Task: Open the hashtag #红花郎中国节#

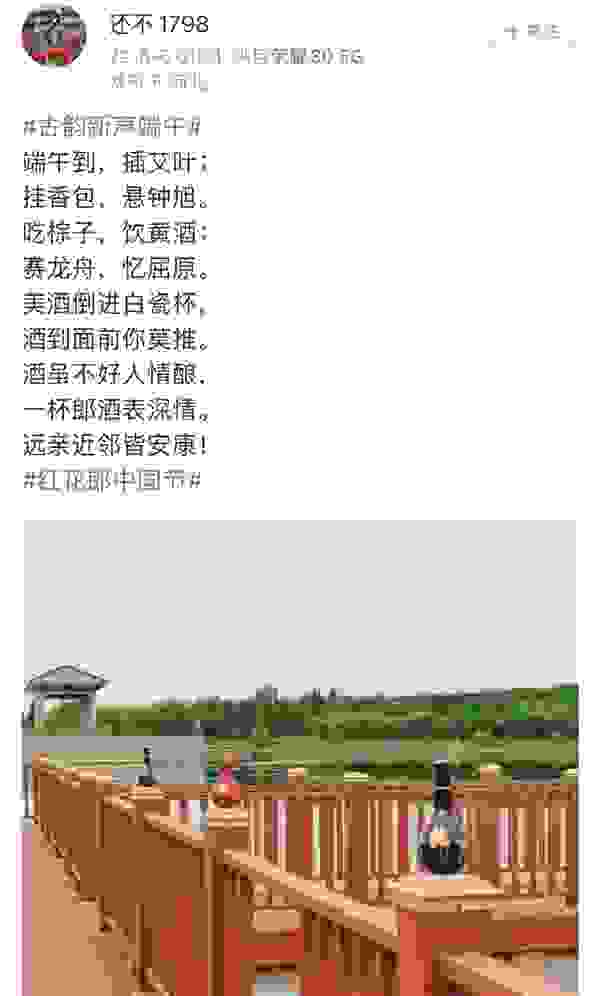Action: tap(113, 479)
